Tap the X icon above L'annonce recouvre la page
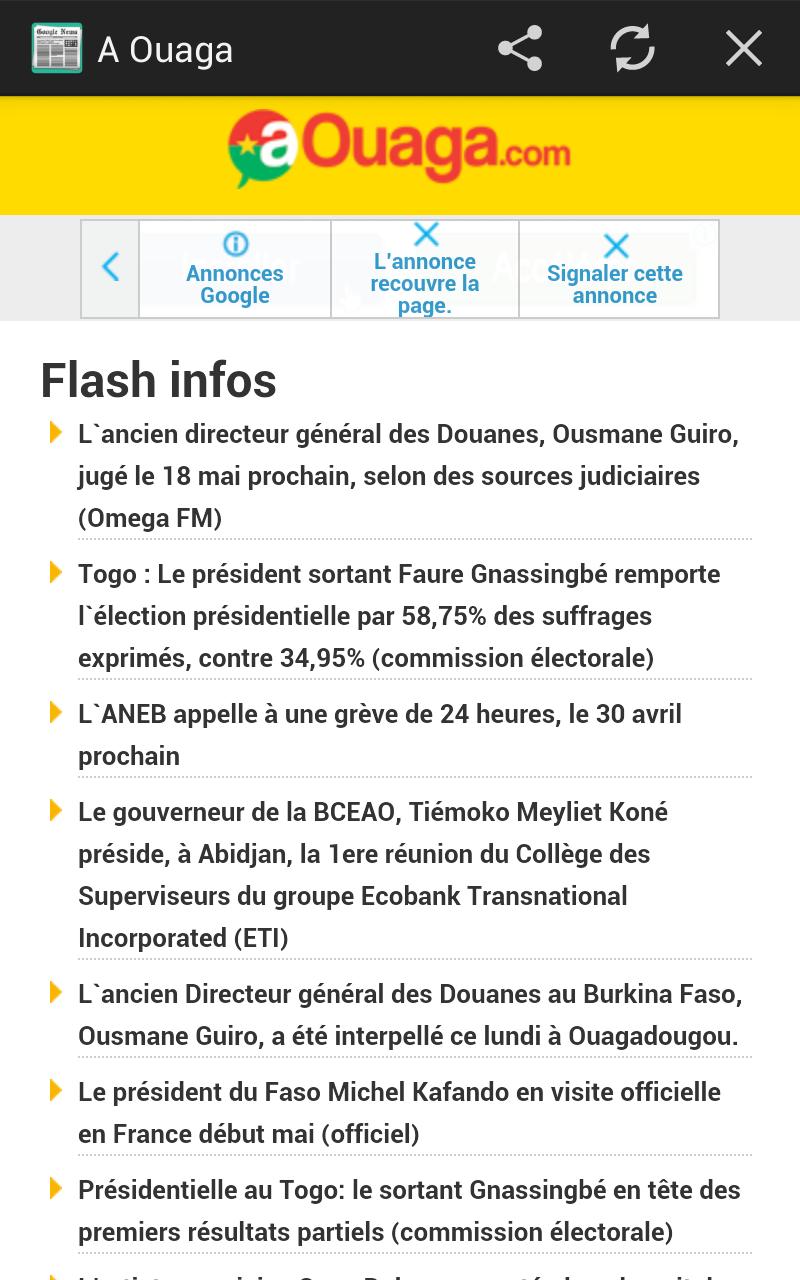800x1280 pixels. coord(425,233)
